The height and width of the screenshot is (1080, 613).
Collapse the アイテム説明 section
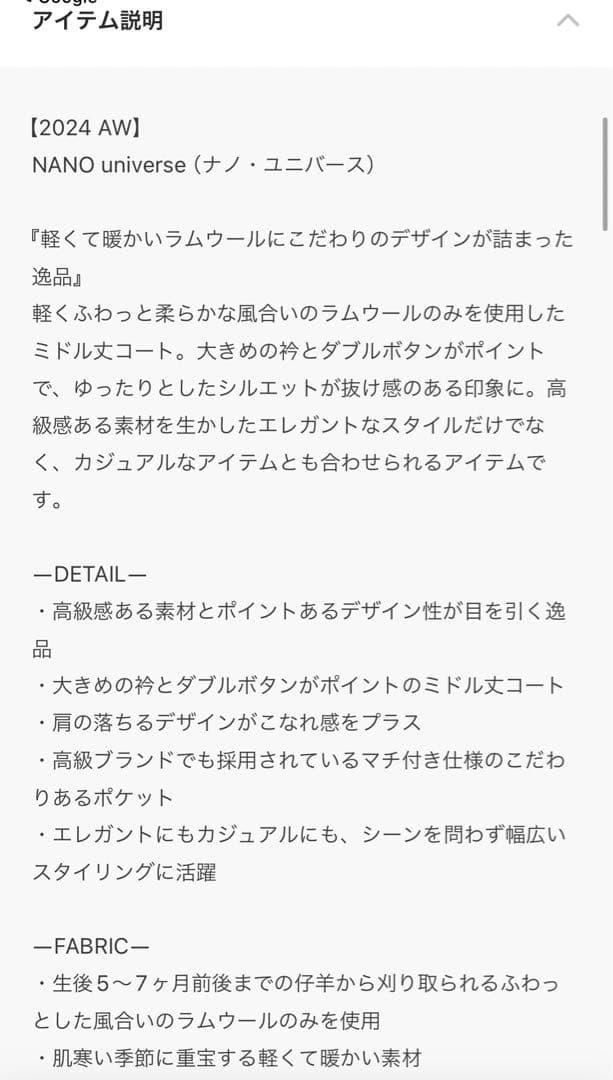(567, 21)
